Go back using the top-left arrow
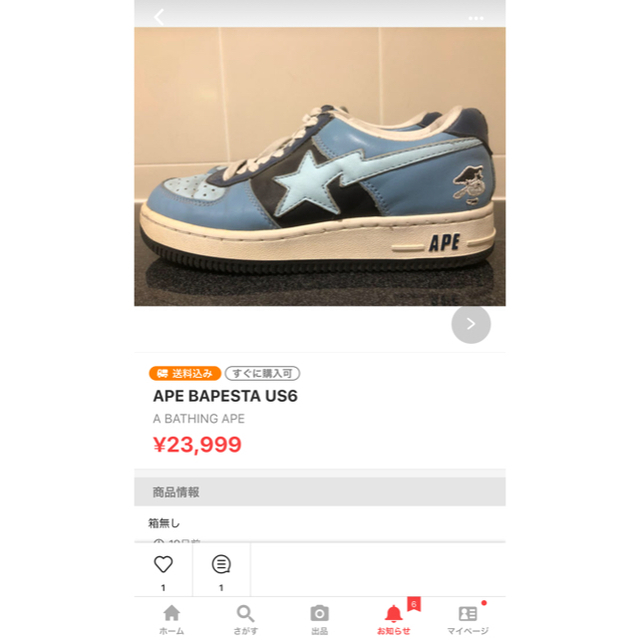 pos(158,17)
